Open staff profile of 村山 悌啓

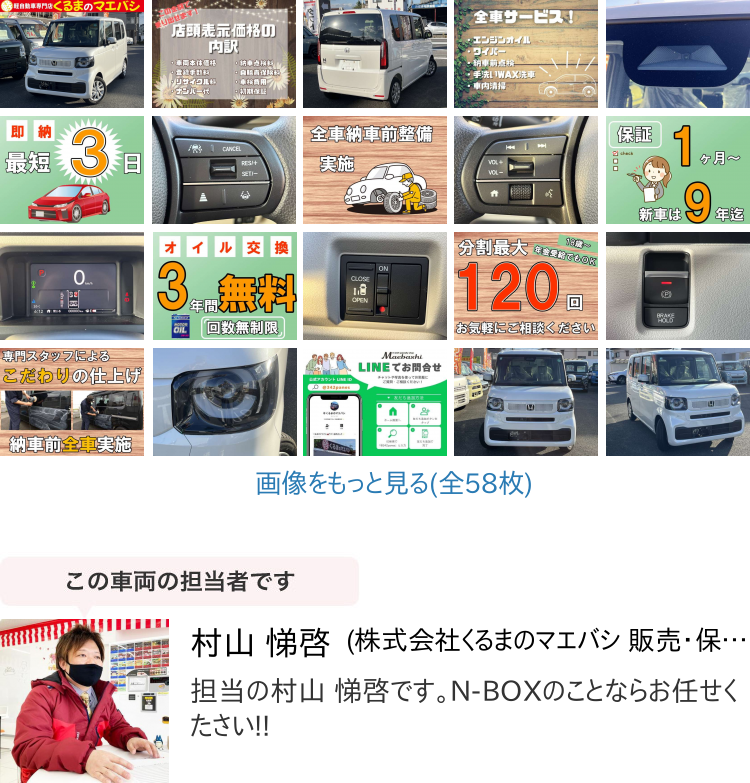point(260,644)
